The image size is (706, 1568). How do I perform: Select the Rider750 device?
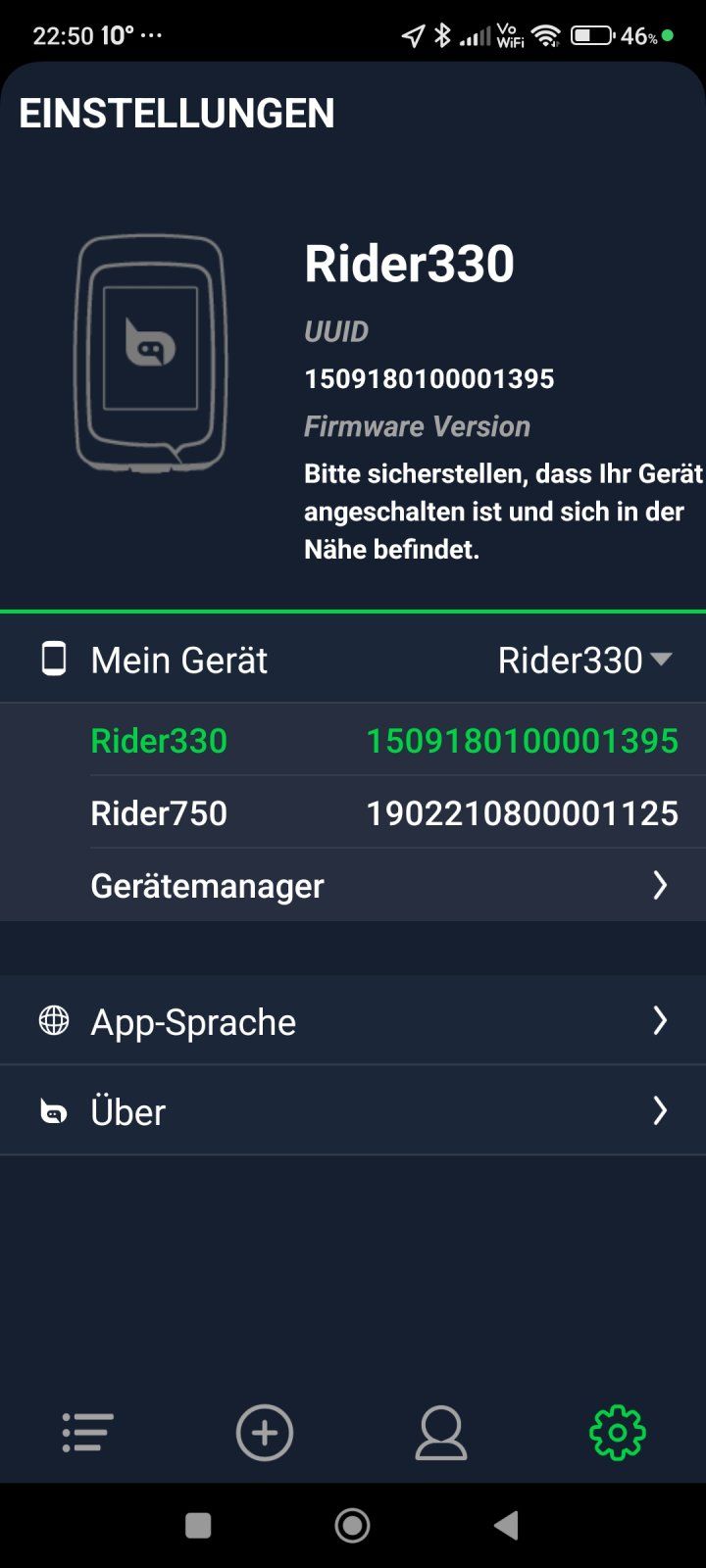click(382, 813)
